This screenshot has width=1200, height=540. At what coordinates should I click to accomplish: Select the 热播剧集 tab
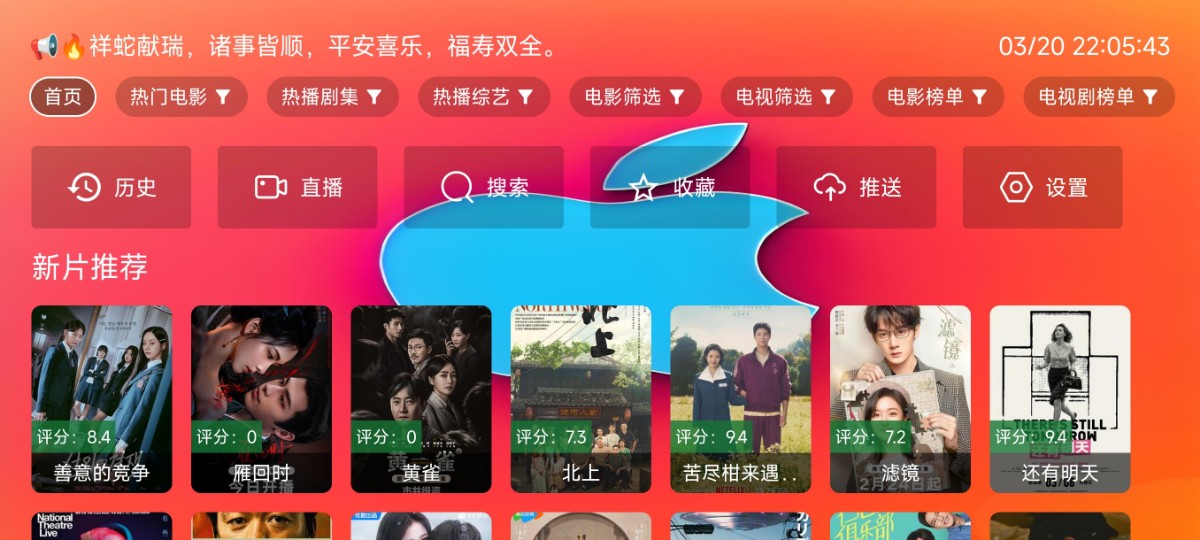[332, 97]
